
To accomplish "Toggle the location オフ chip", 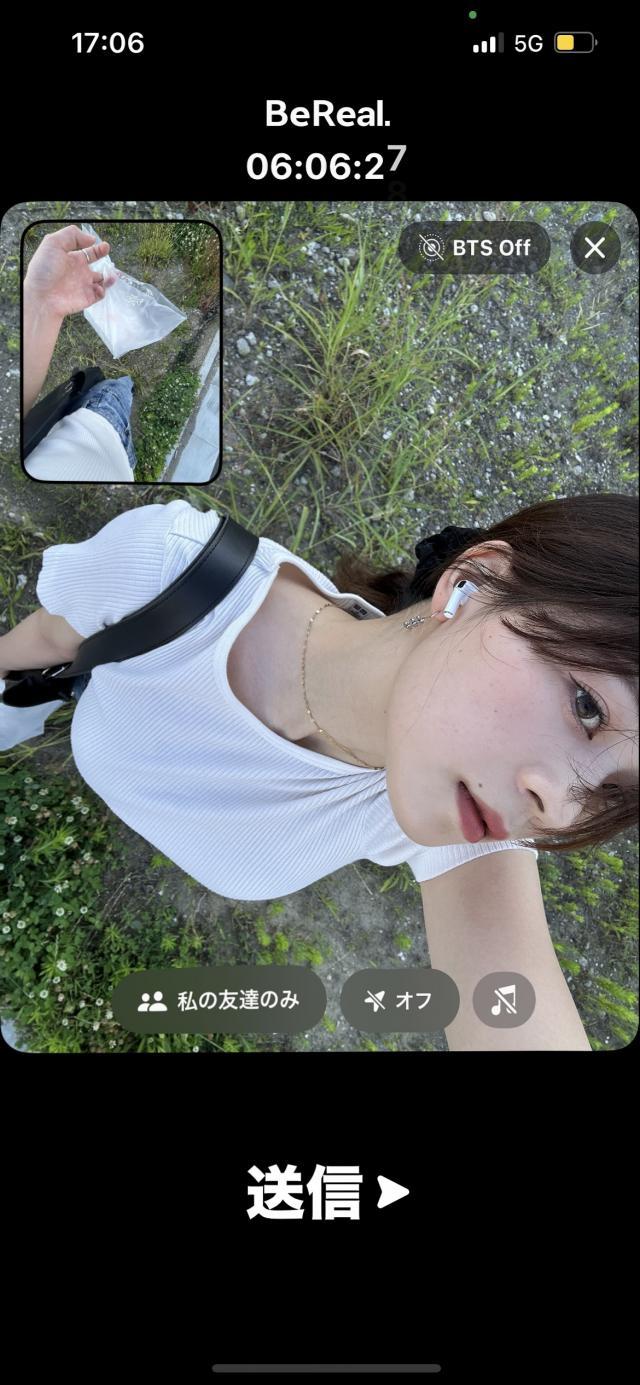I will tap(399, 1000).
